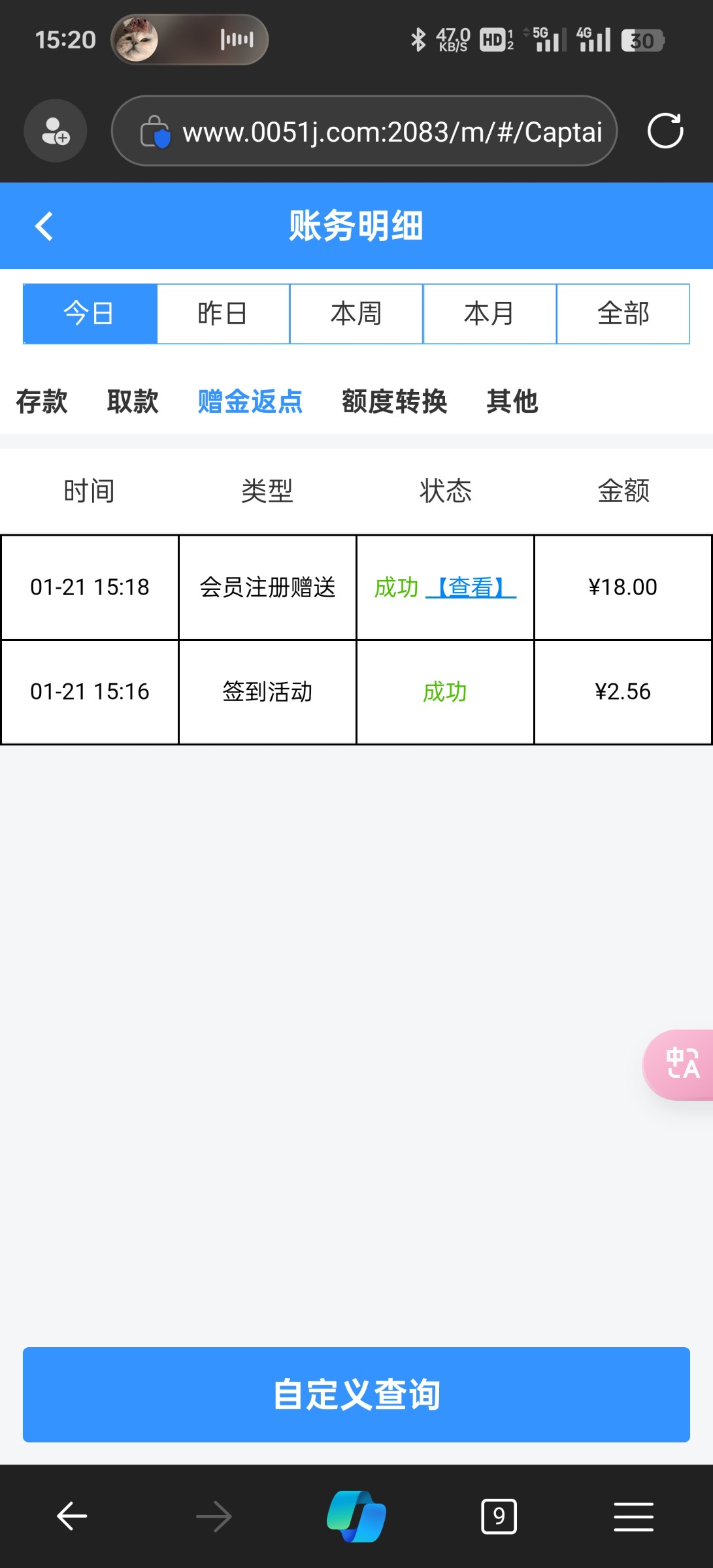
Task: Select the 昨日 date filter
Action: pos(223,314)
